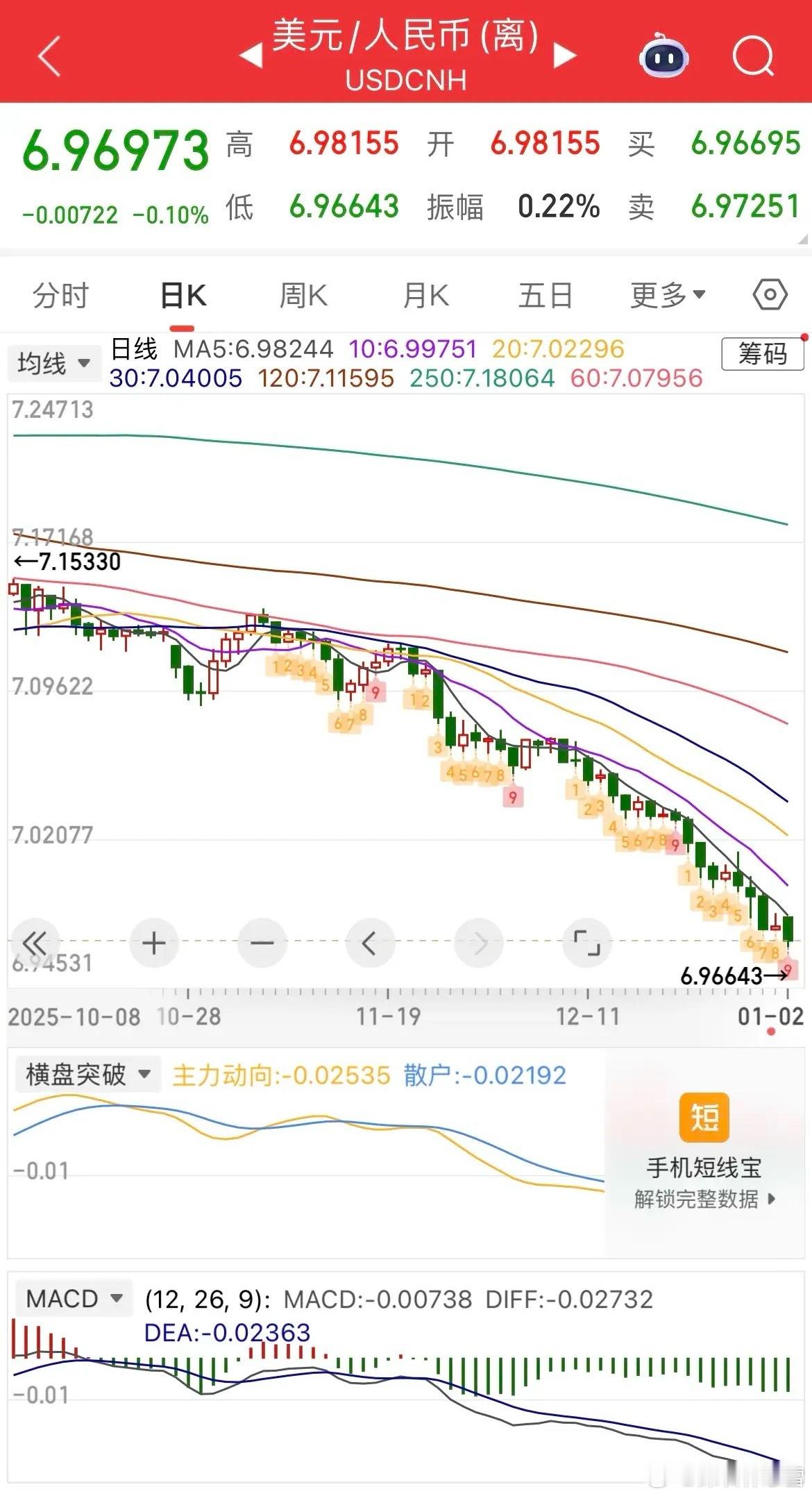This screenshot has width=812, height=1496.
Task: Select the 日K chart tab
Action: click(183, 296)
